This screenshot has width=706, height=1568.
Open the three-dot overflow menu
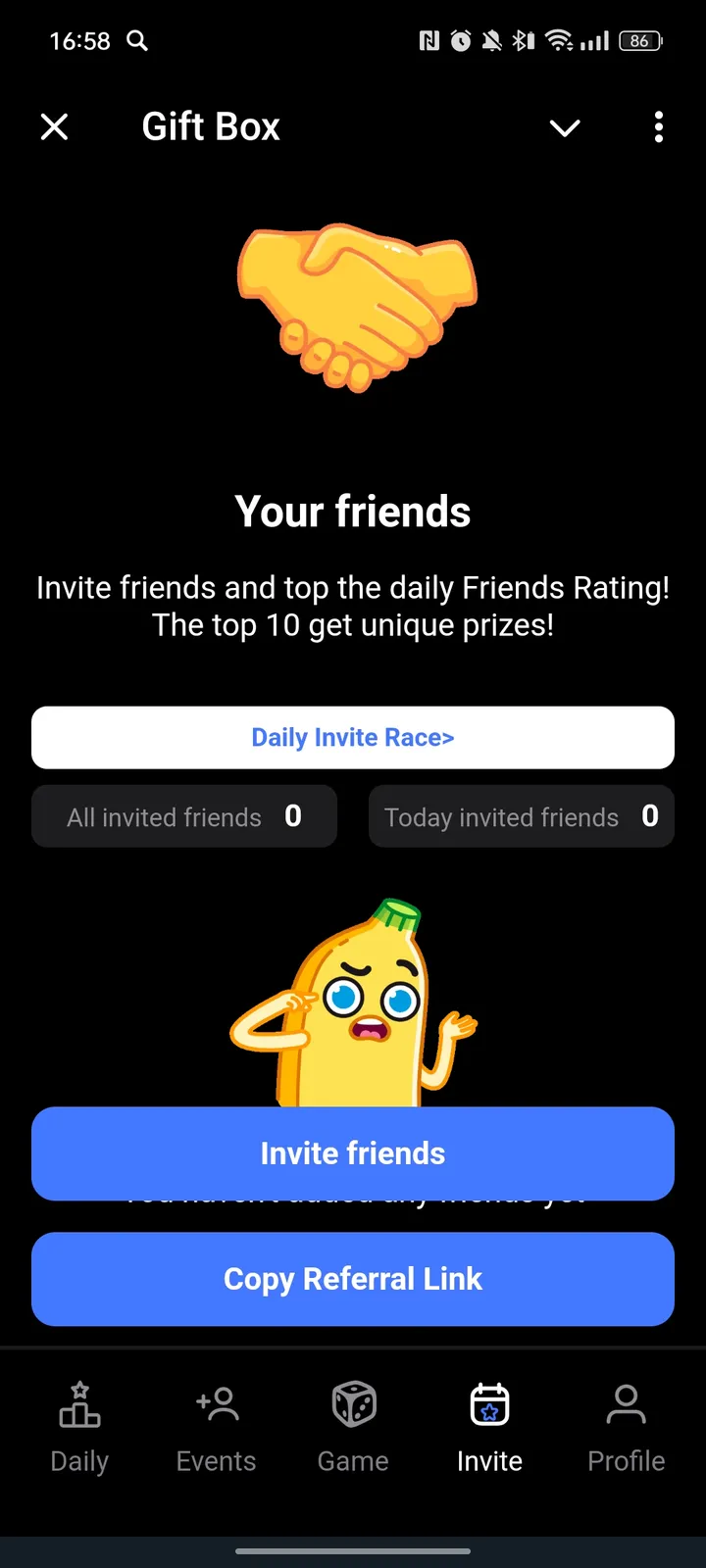tap(658, 127)
